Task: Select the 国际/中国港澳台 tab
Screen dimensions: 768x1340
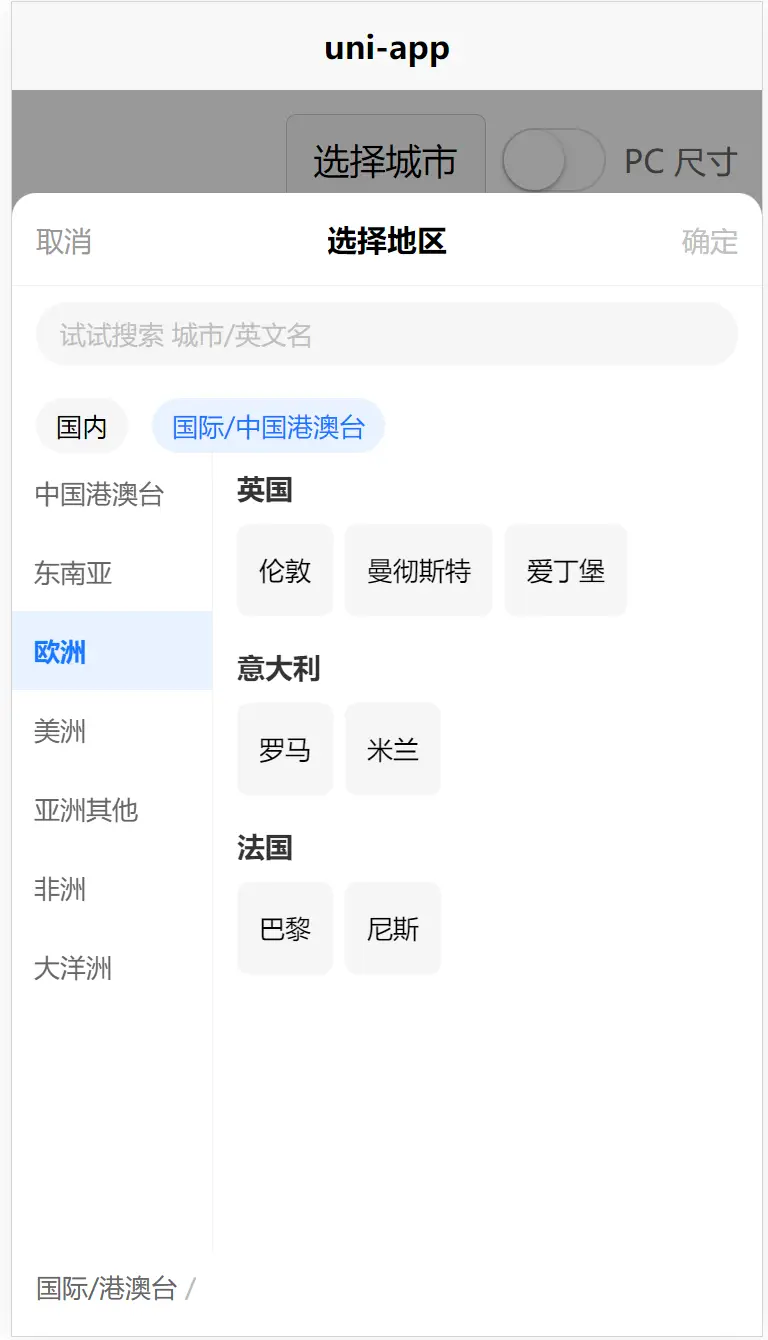Action: coord(268,427)
